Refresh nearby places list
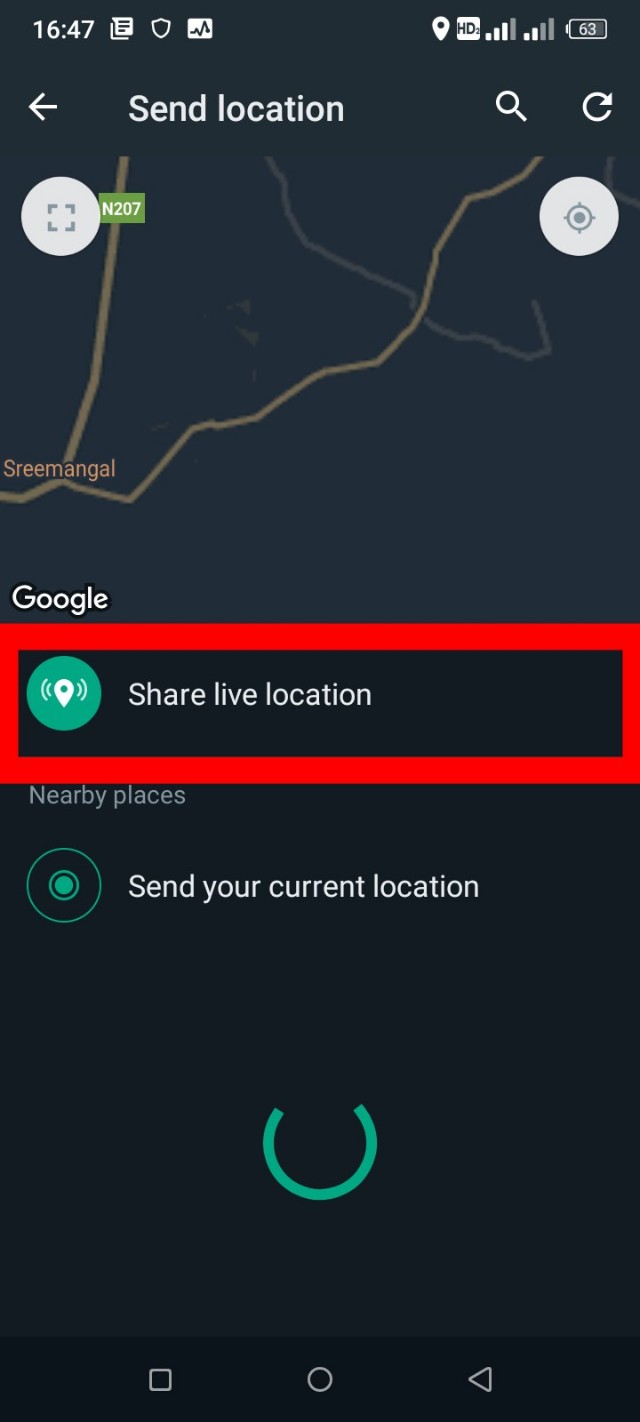The height and width of the screenshot is (1422, 640). coord(597,107)
